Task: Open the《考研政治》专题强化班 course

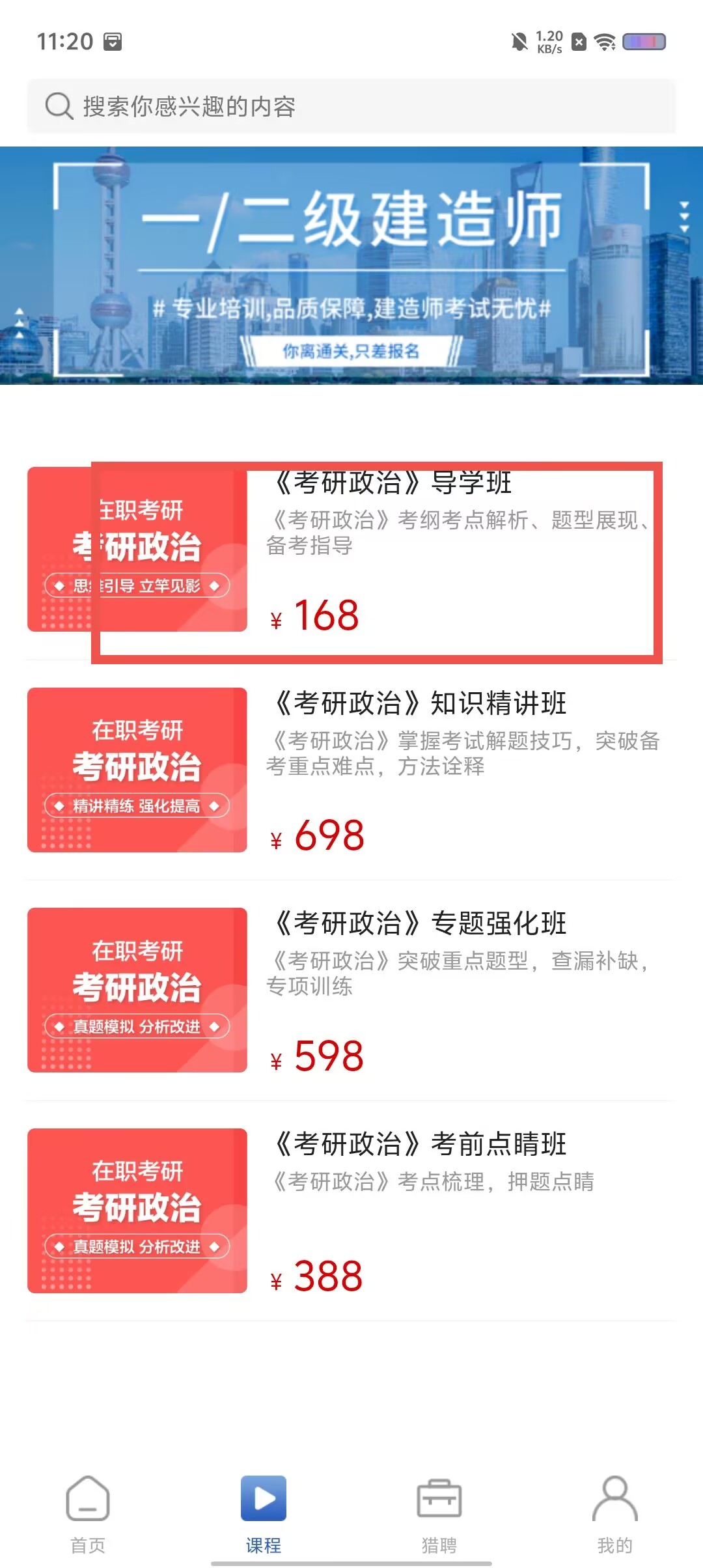Action: click(351, 990)
